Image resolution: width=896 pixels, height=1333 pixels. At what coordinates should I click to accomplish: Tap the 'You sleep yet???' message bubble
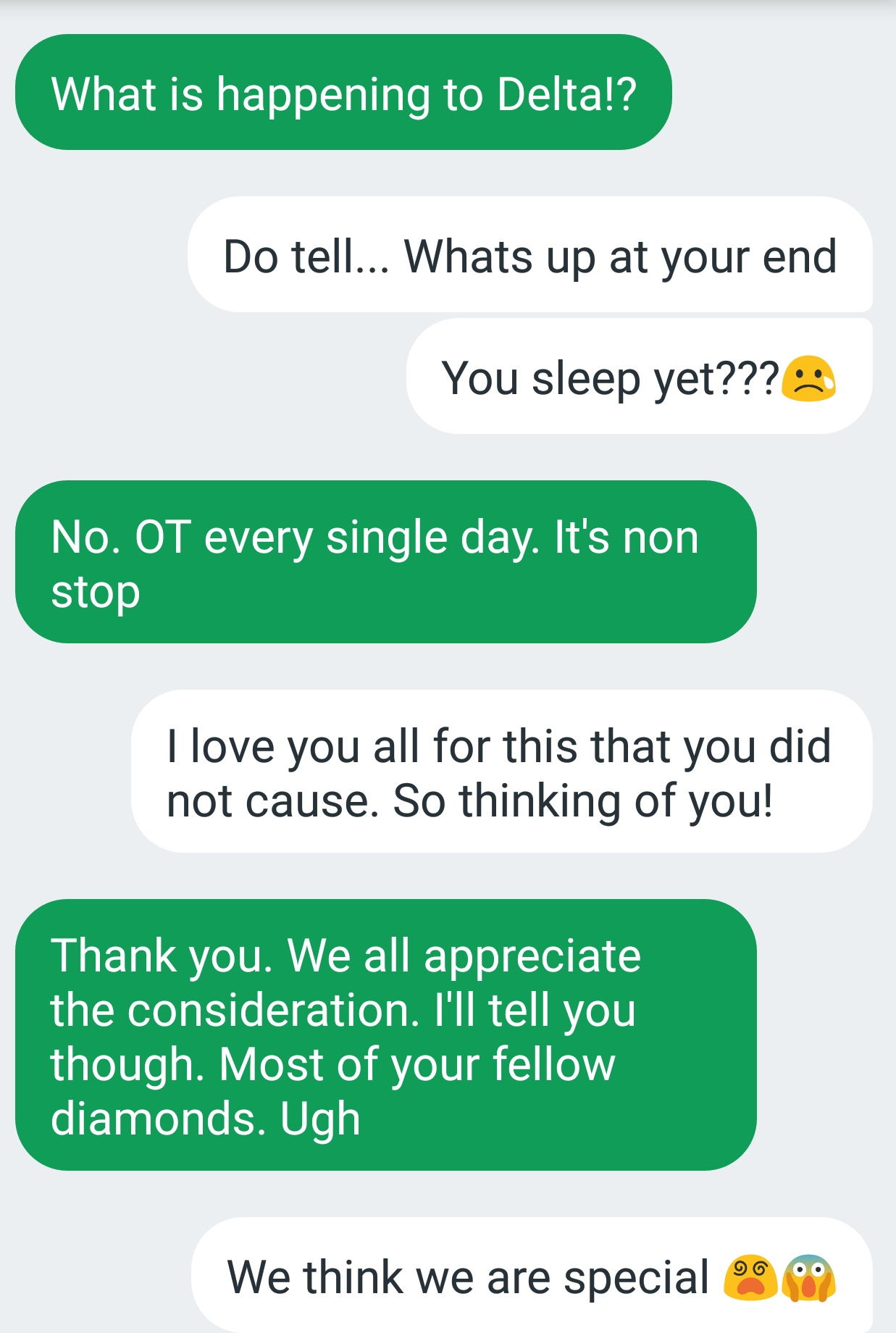click(639, 377)
